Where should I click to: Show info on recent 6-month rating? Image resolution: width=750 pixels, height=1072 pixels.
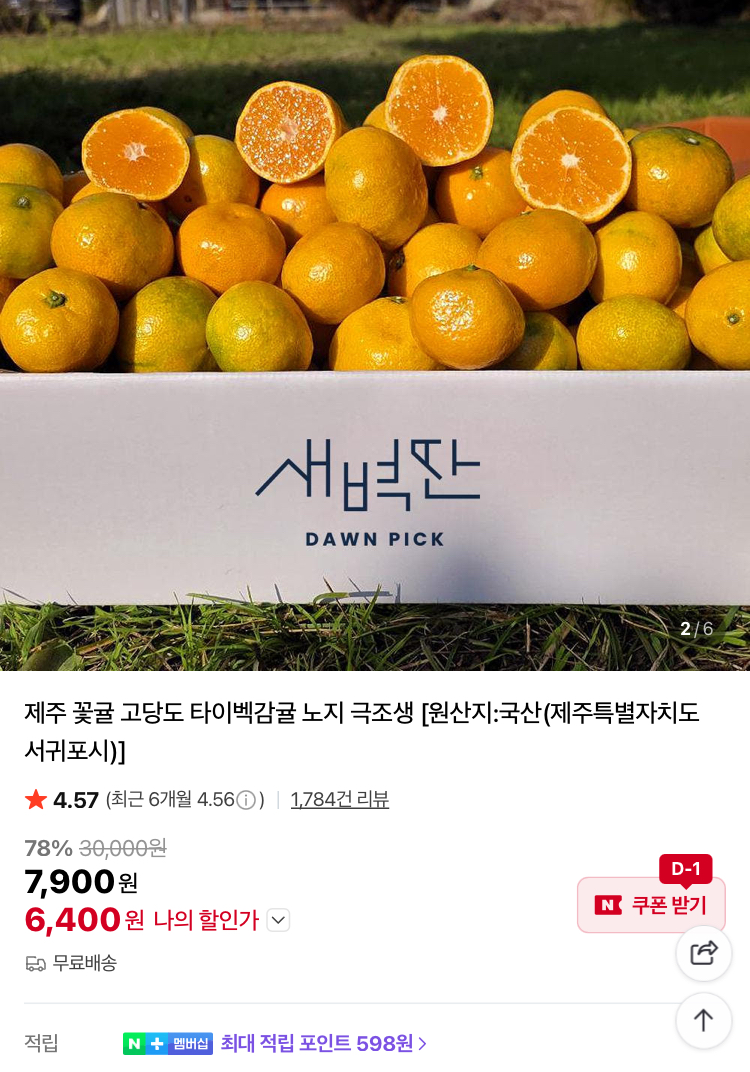(x=246, y=800)
